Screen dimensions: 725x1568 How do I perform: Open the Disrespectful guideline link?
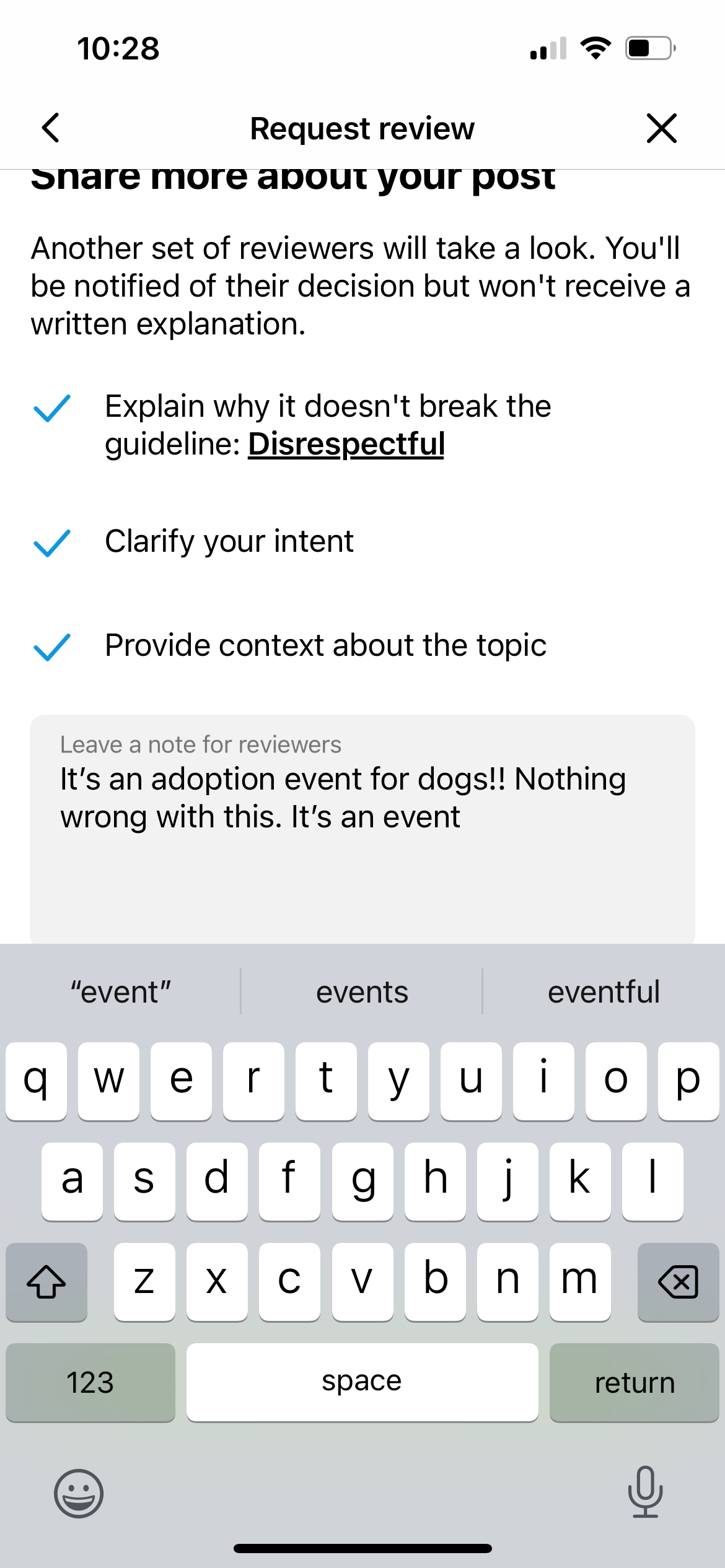pos(346,444)
